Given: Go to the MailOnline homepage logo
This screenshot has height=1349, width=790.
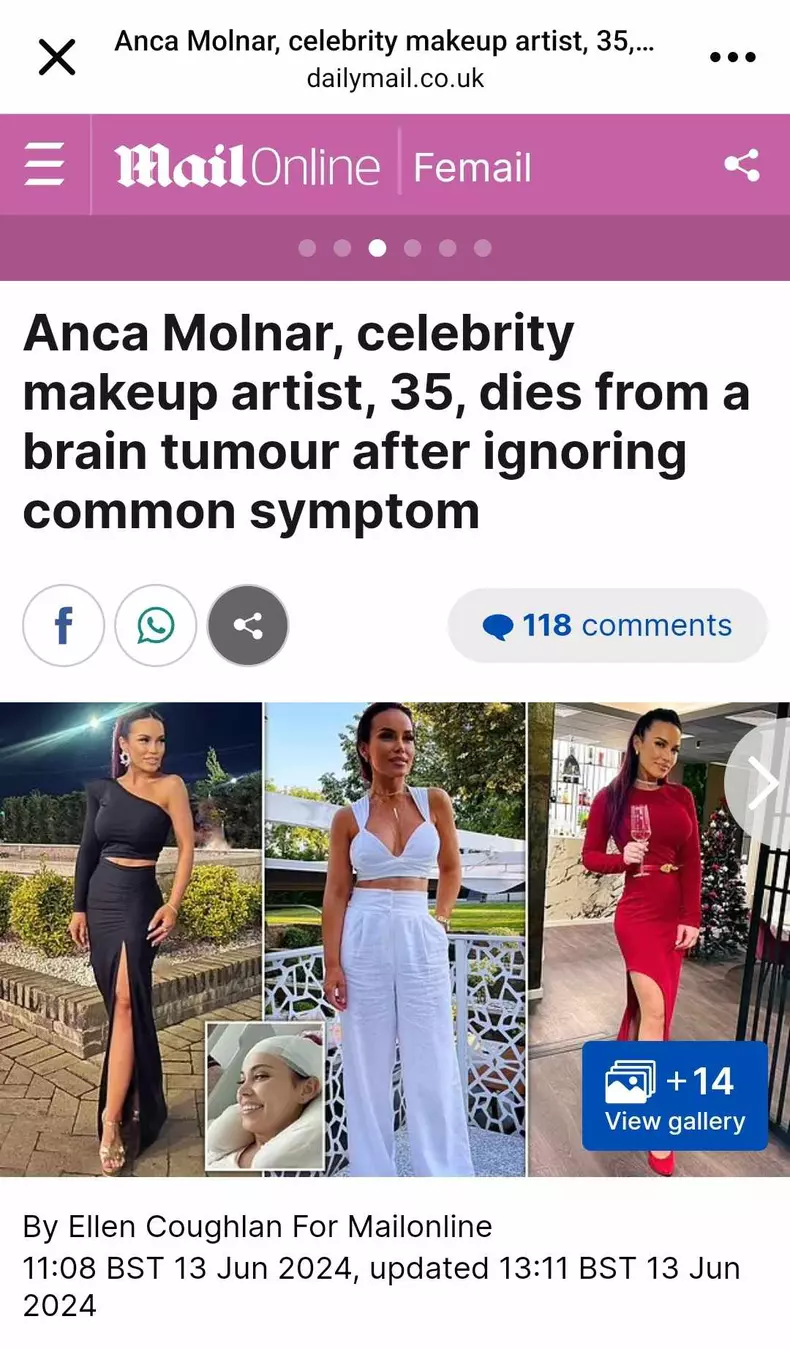Looking at the screenshot, I should [x=247, y=166].
